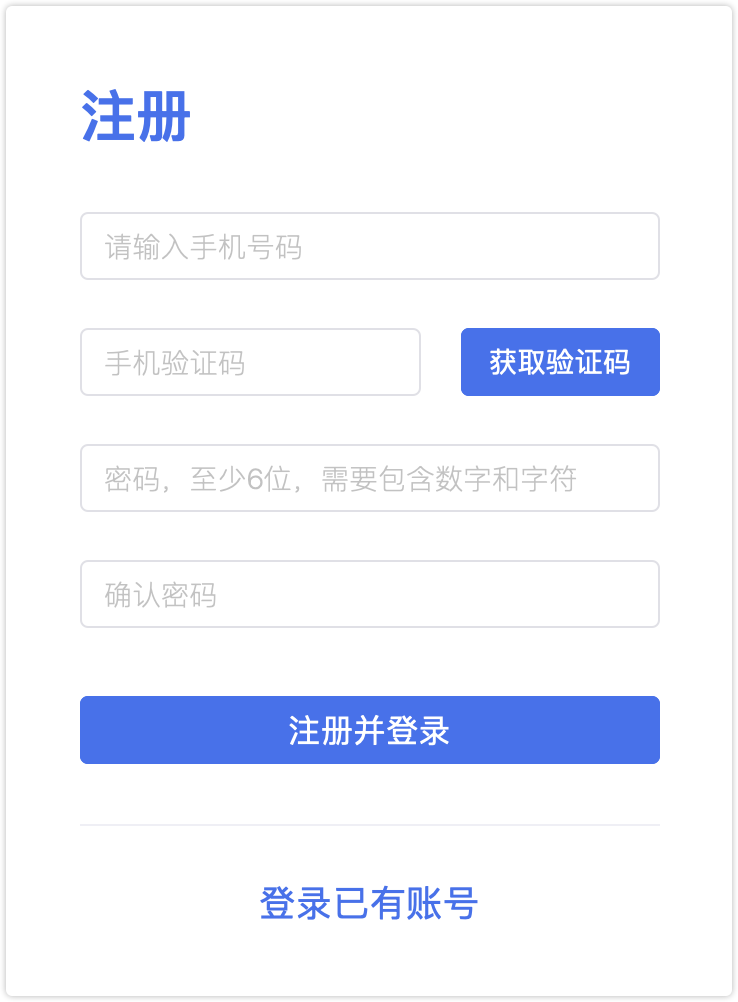
Task: Request code with 获取验证码 button
Action: coord(560,362)
